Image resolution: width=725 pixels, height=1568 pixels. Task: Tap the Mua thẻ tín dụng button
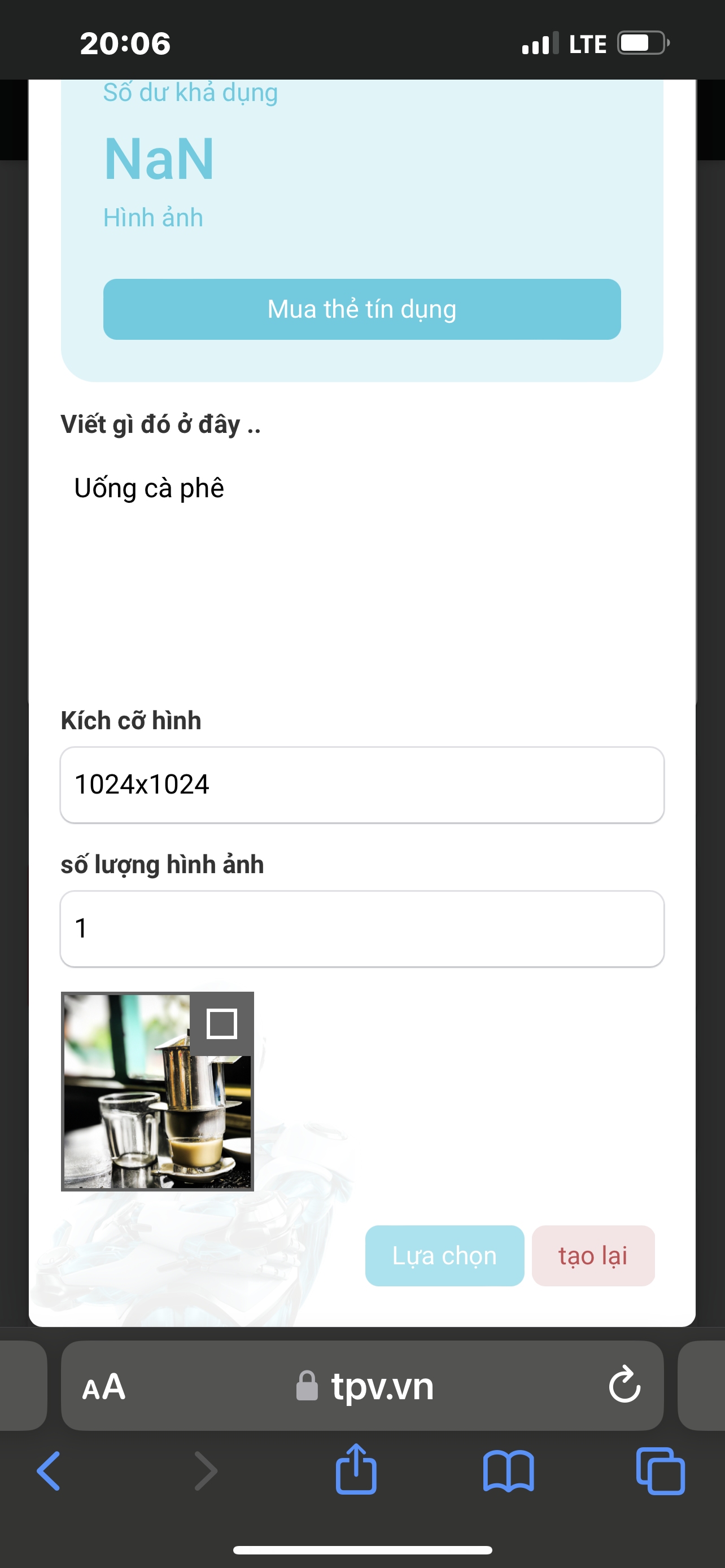tap(361, 309)
